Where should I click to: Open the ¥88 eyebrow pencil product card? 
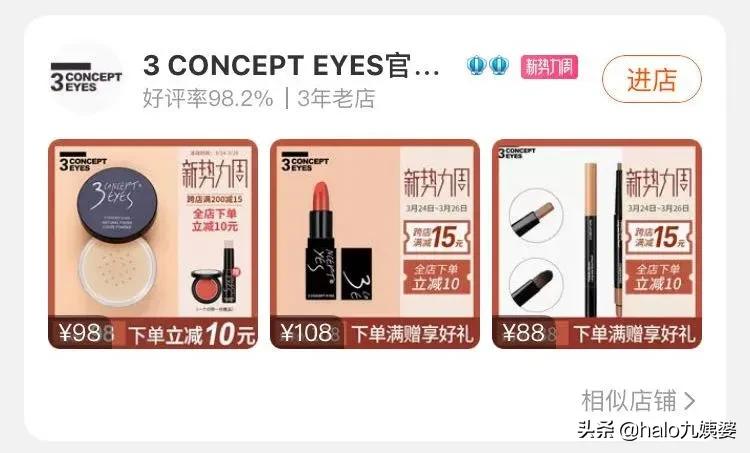[x=596, y=243]
